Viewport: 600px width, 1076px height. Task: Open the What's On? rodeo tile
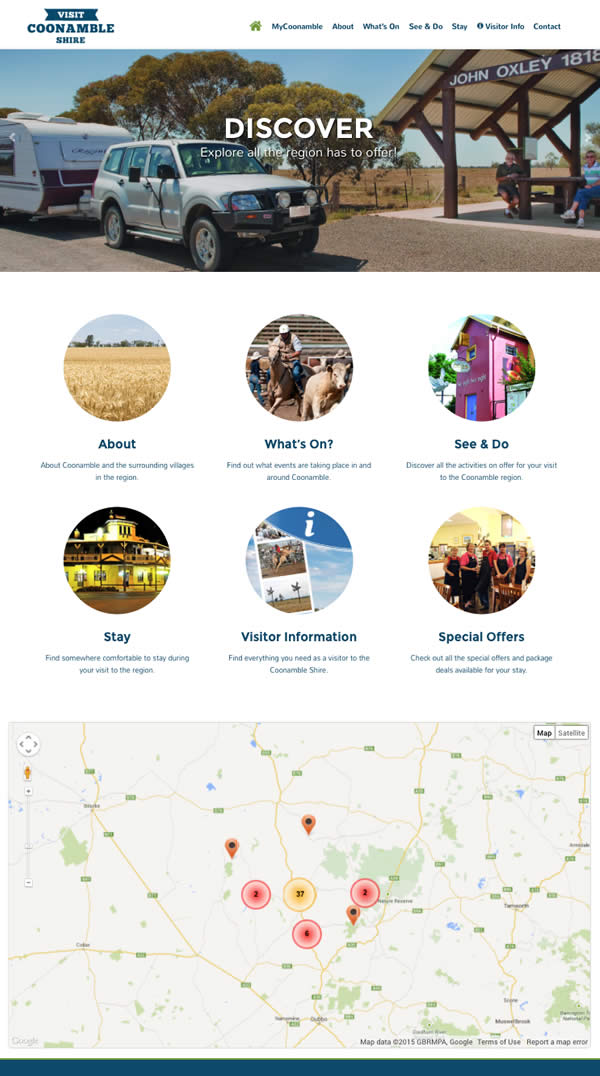pyautogui.click(x=299, y=368)
